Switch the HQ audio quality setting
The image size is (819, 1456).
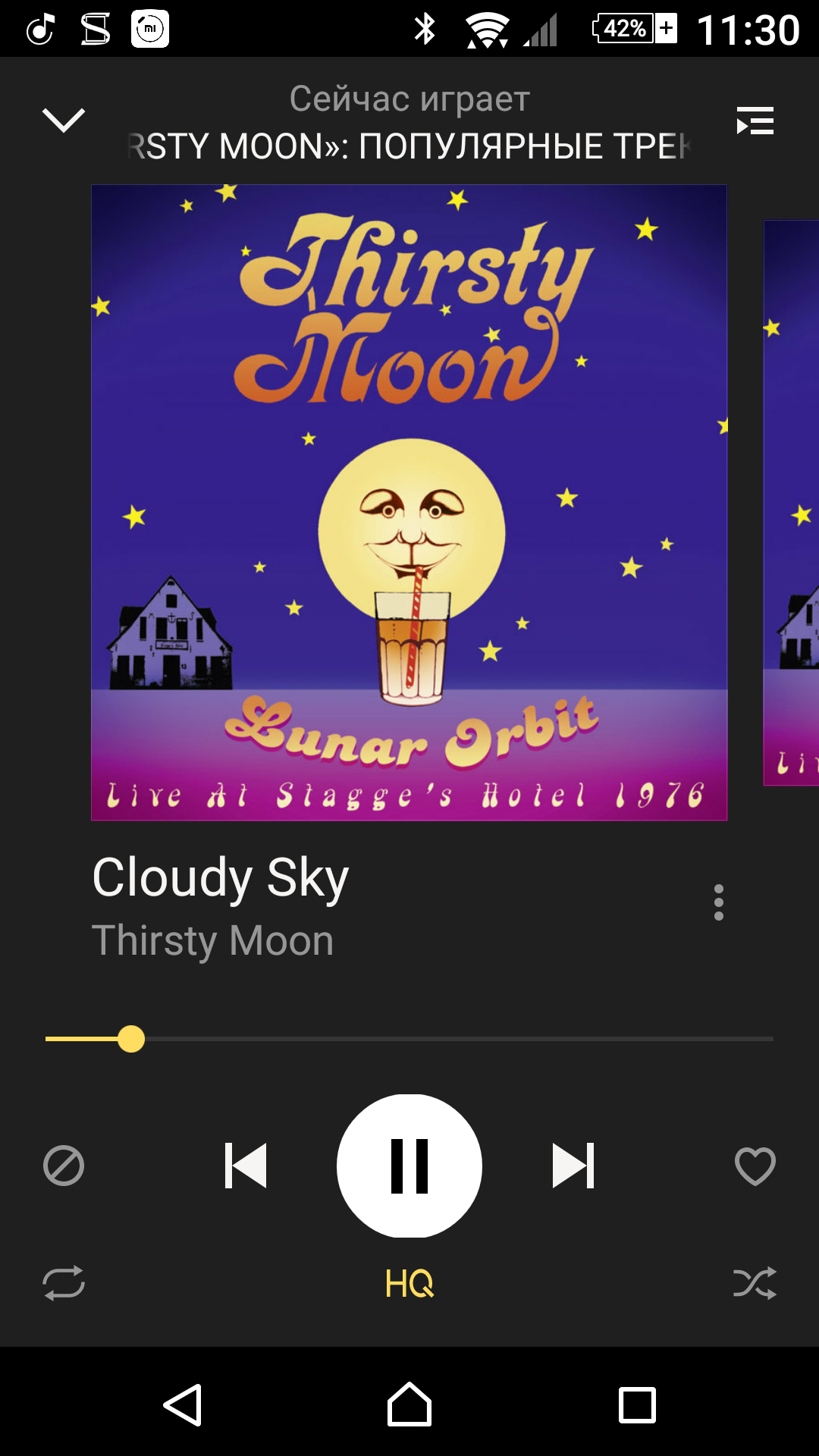[409, 1283]
